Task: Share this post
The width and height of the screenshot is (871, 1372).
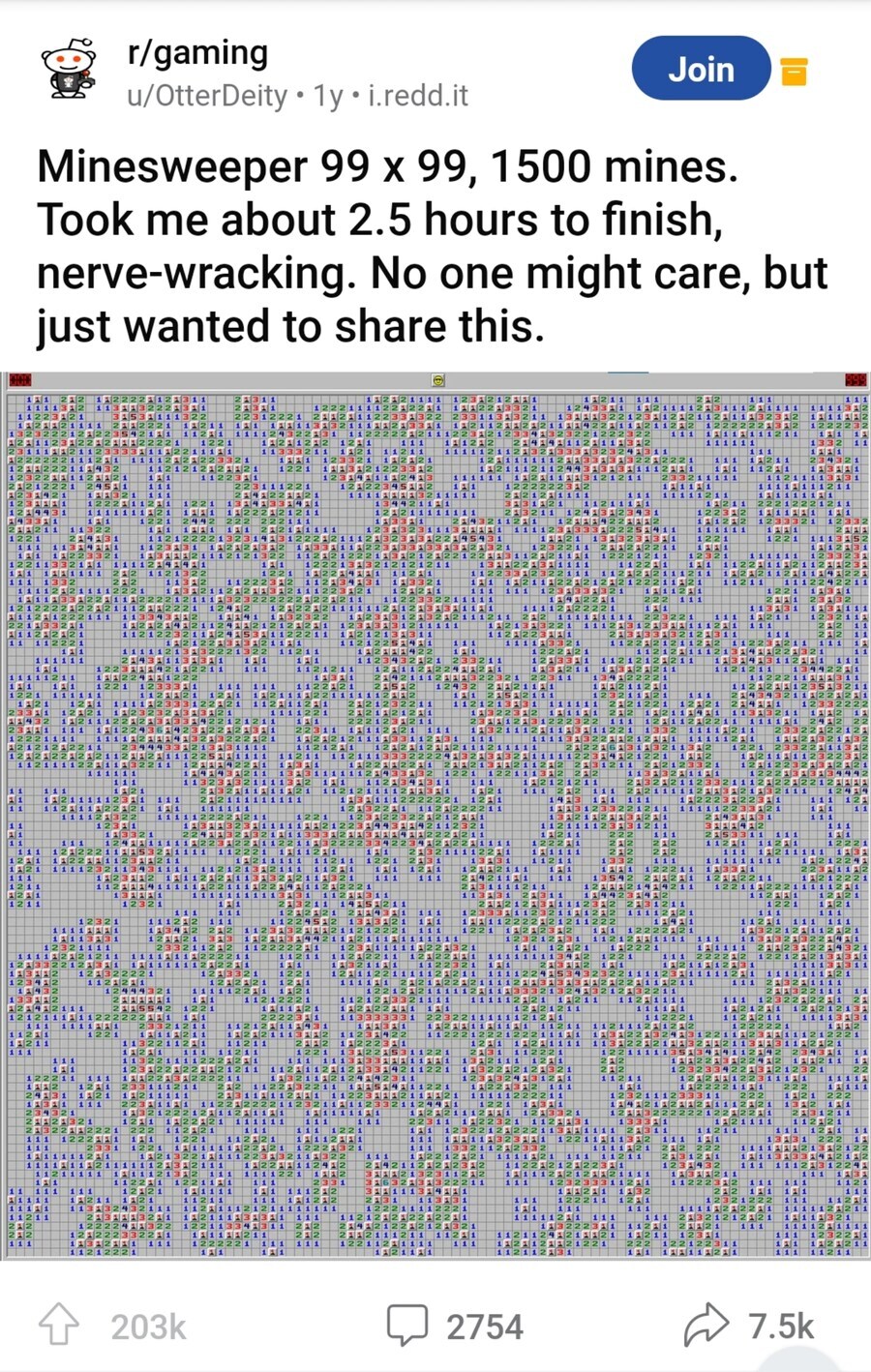Action: [748, 1326]
